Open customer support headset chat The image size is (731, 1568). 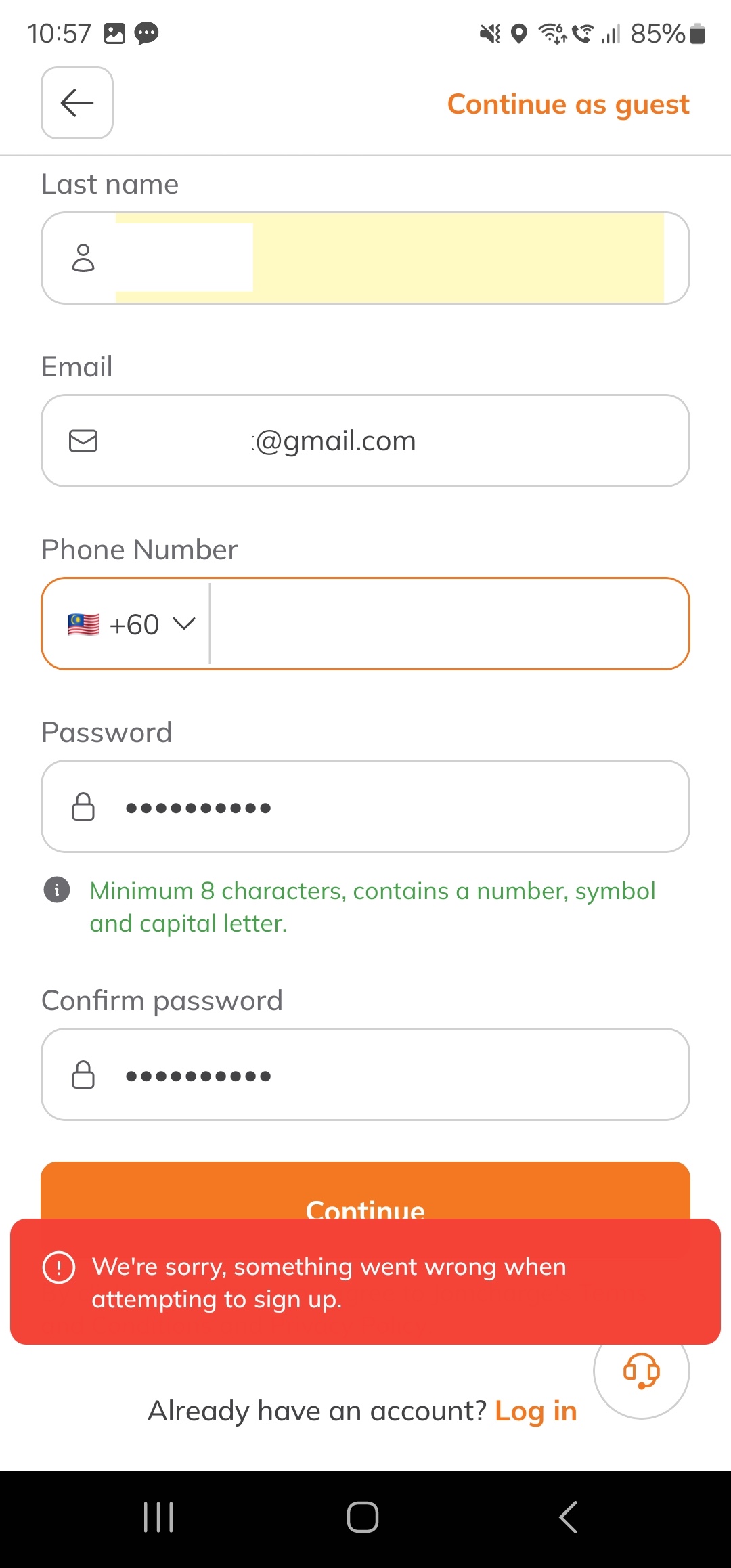point(641,1373)
